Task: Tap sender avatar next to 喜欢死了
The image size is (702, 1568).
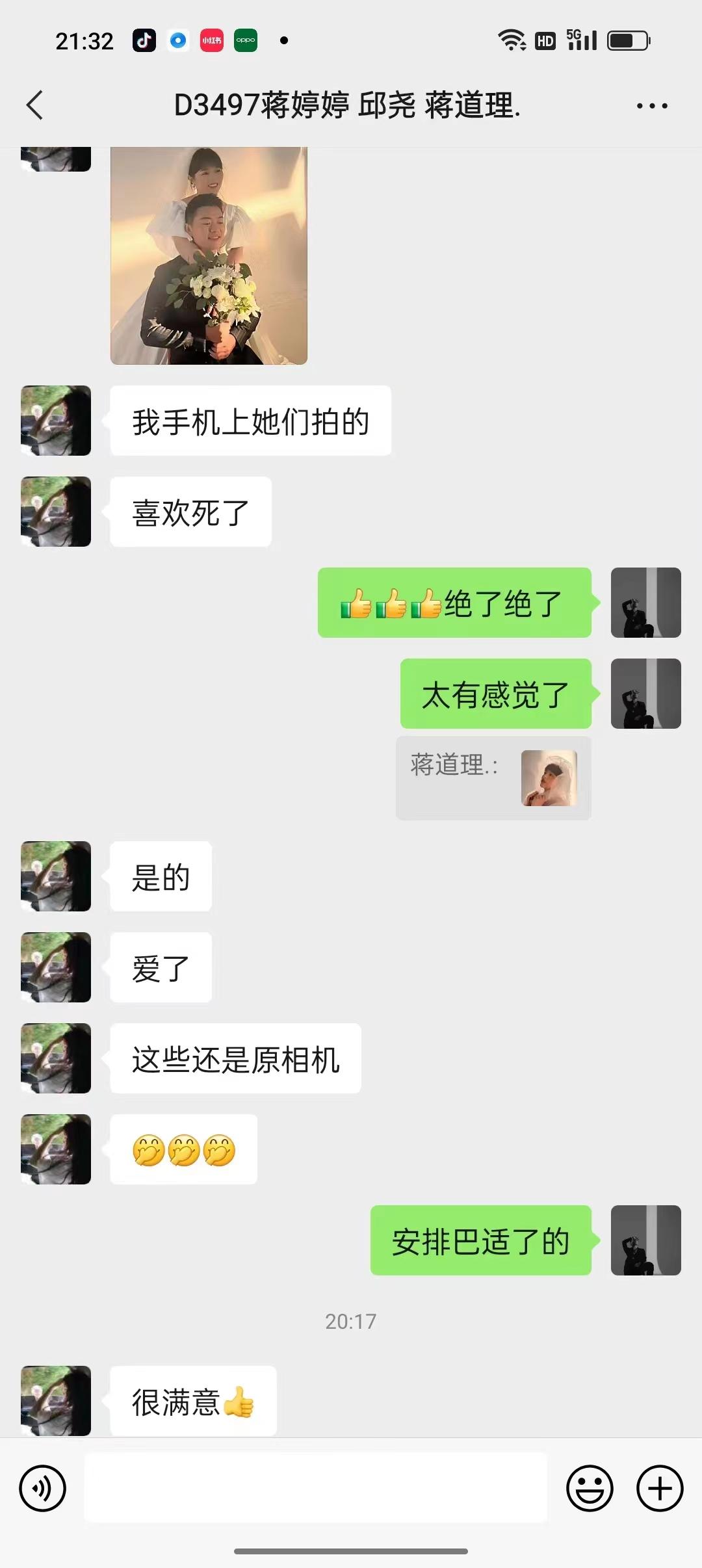Action: click(56, 512)
